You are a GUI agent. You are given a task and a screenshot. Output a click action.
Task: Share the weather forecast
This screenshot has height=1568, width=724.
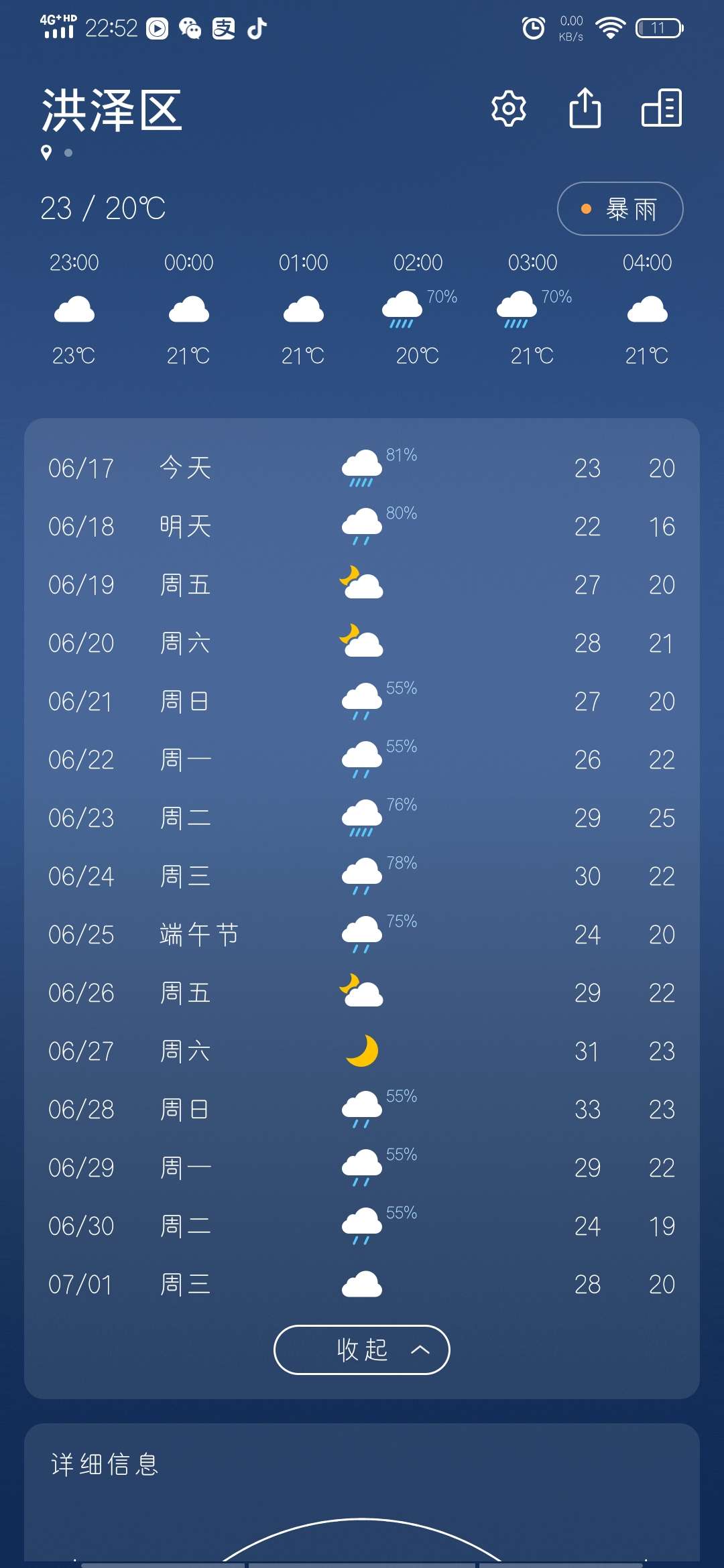pos(585,107)
